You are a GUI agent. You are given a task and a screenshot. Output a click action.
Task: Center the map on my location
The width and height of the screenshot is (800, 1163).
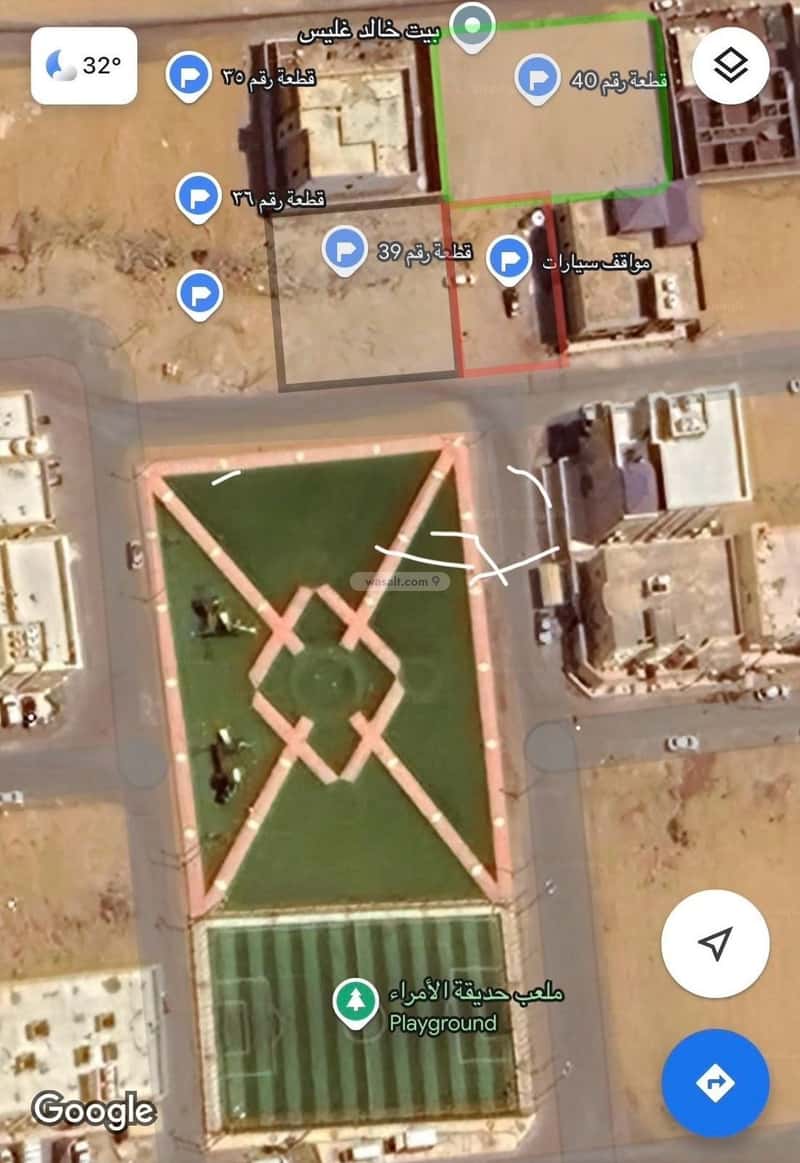715,942
